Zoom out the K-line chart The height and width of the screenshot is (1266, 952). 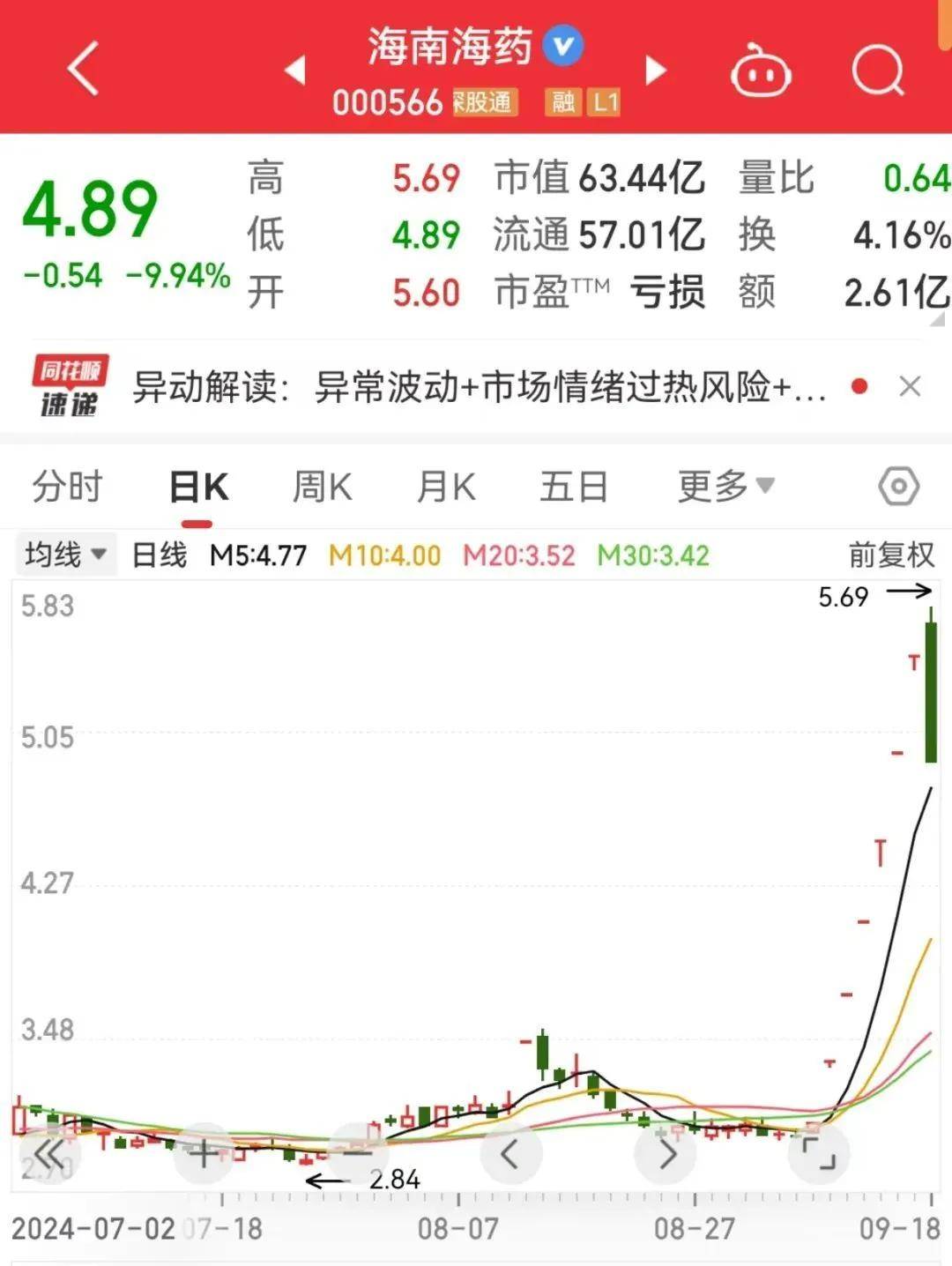357,1152
